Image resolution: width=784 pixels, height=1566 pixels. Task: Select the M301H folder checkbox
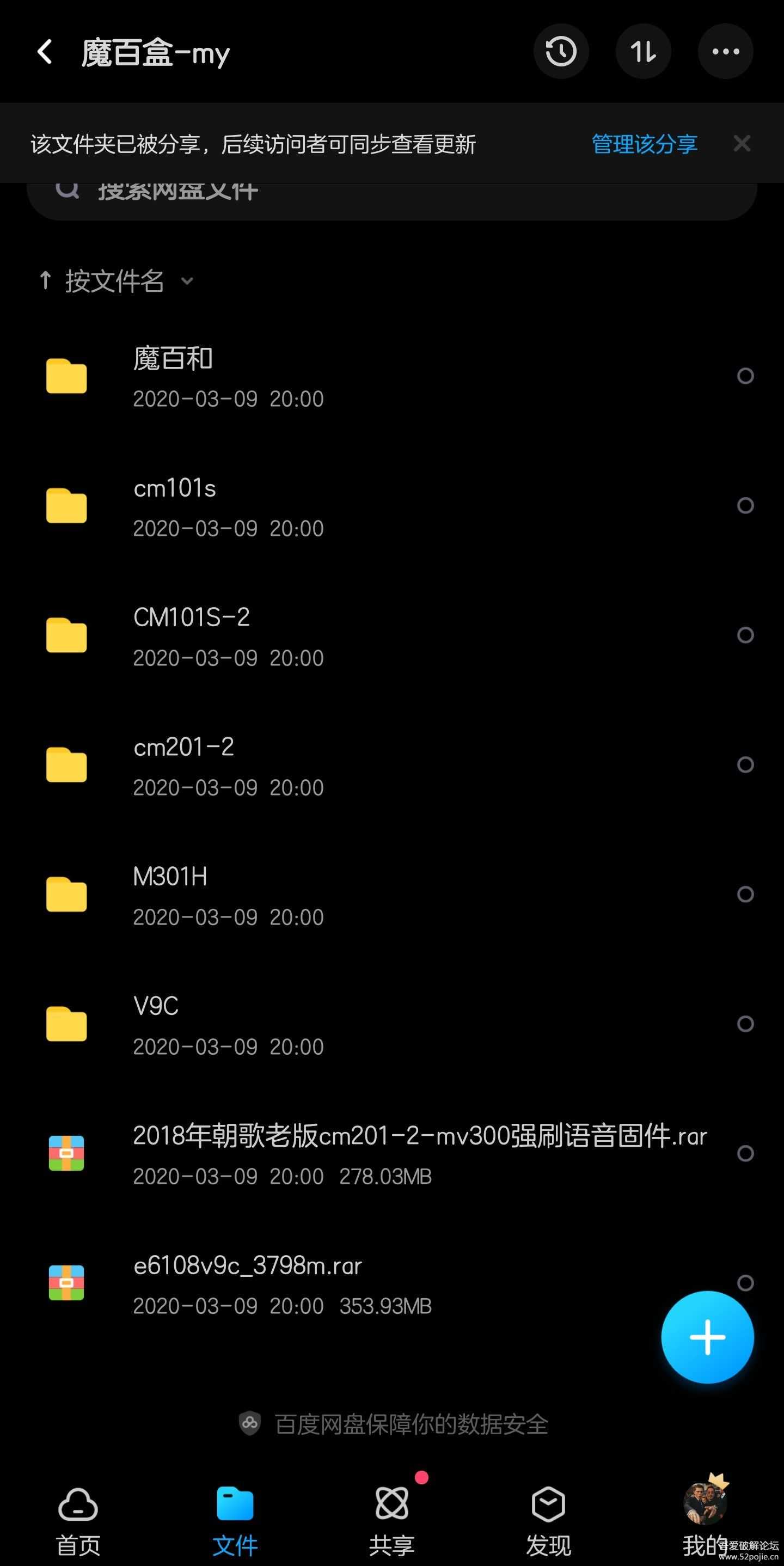coord(745,894)
